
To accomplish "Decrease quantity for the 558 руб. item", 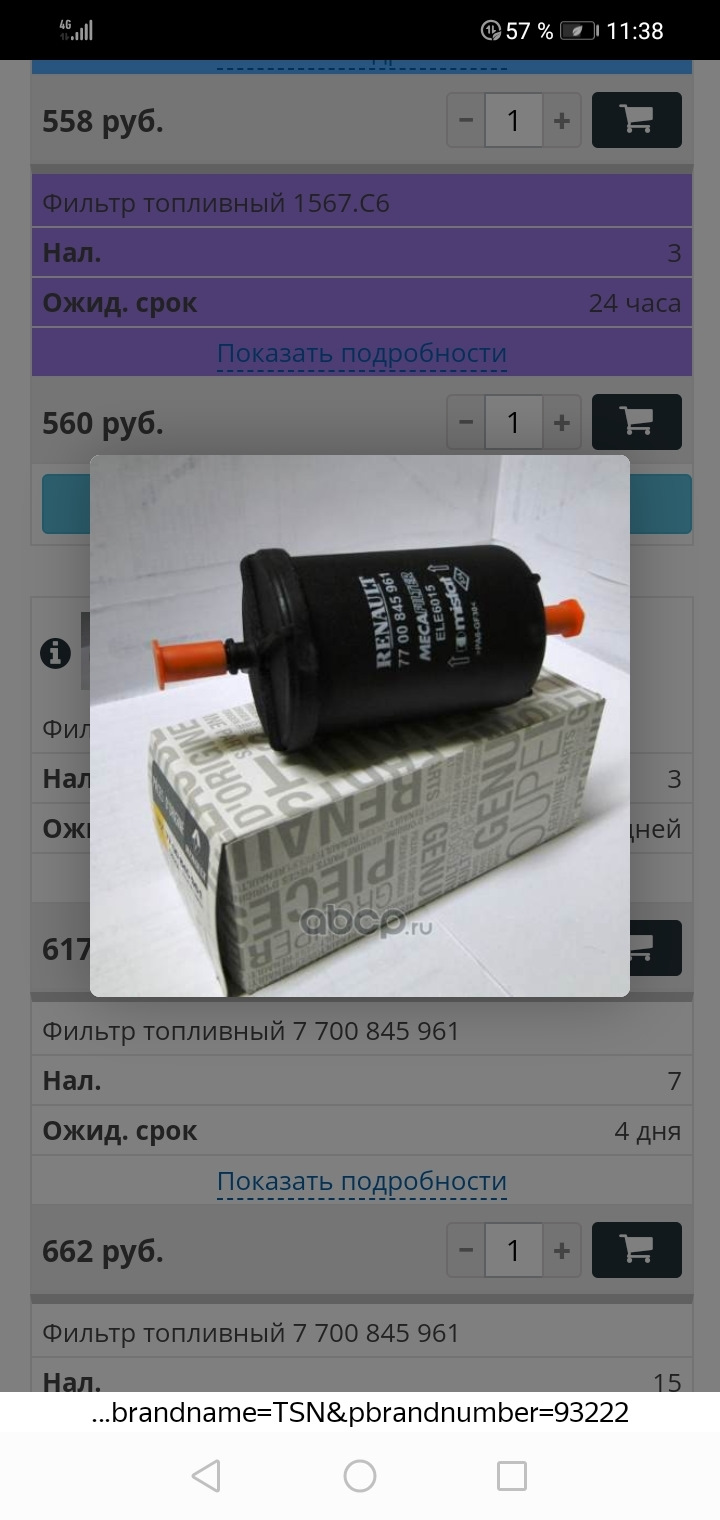I will pos(466,121).
